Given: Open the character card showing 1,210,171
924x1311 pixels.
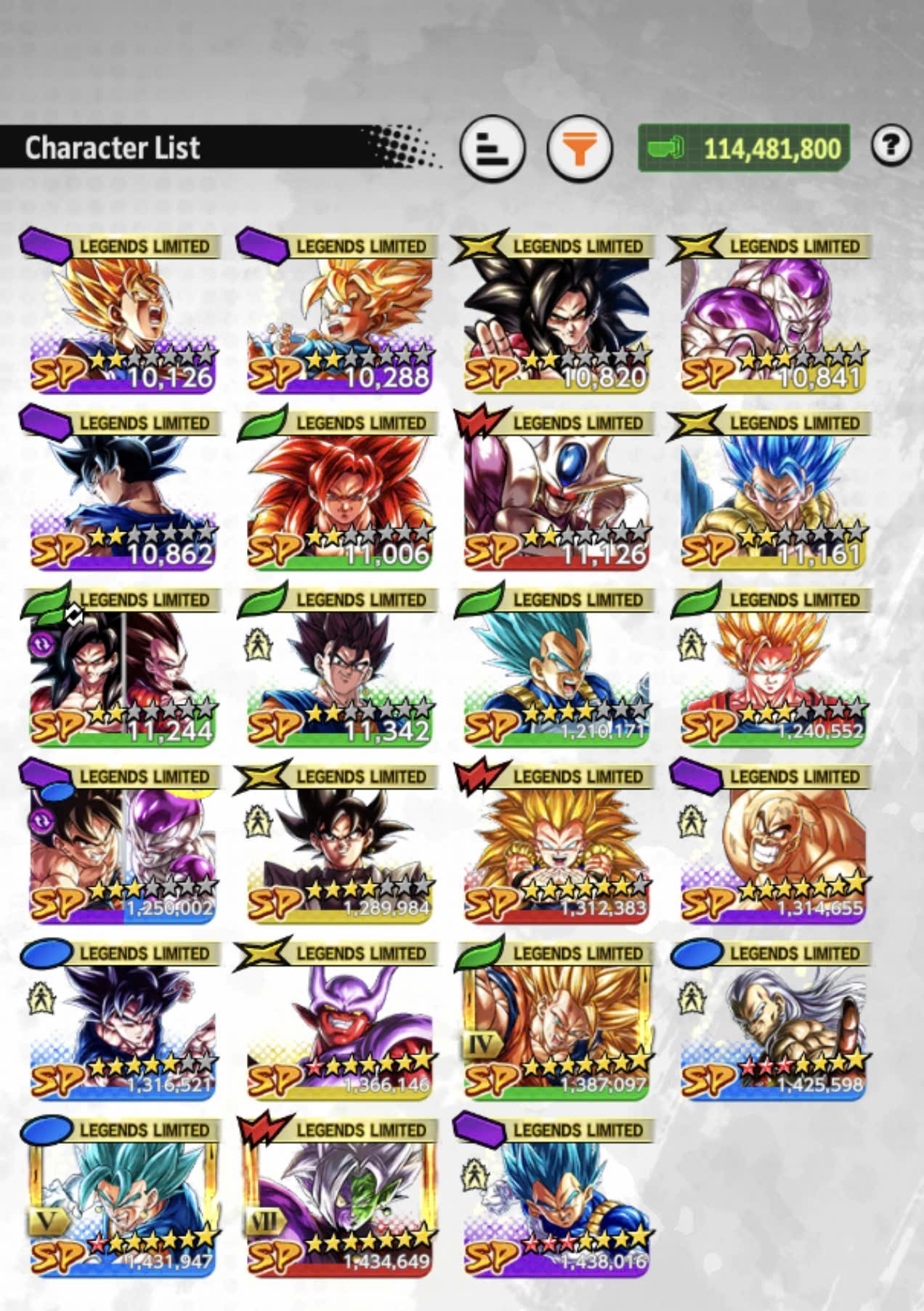Looking at the screenshot, I should (x=555, y=665).
